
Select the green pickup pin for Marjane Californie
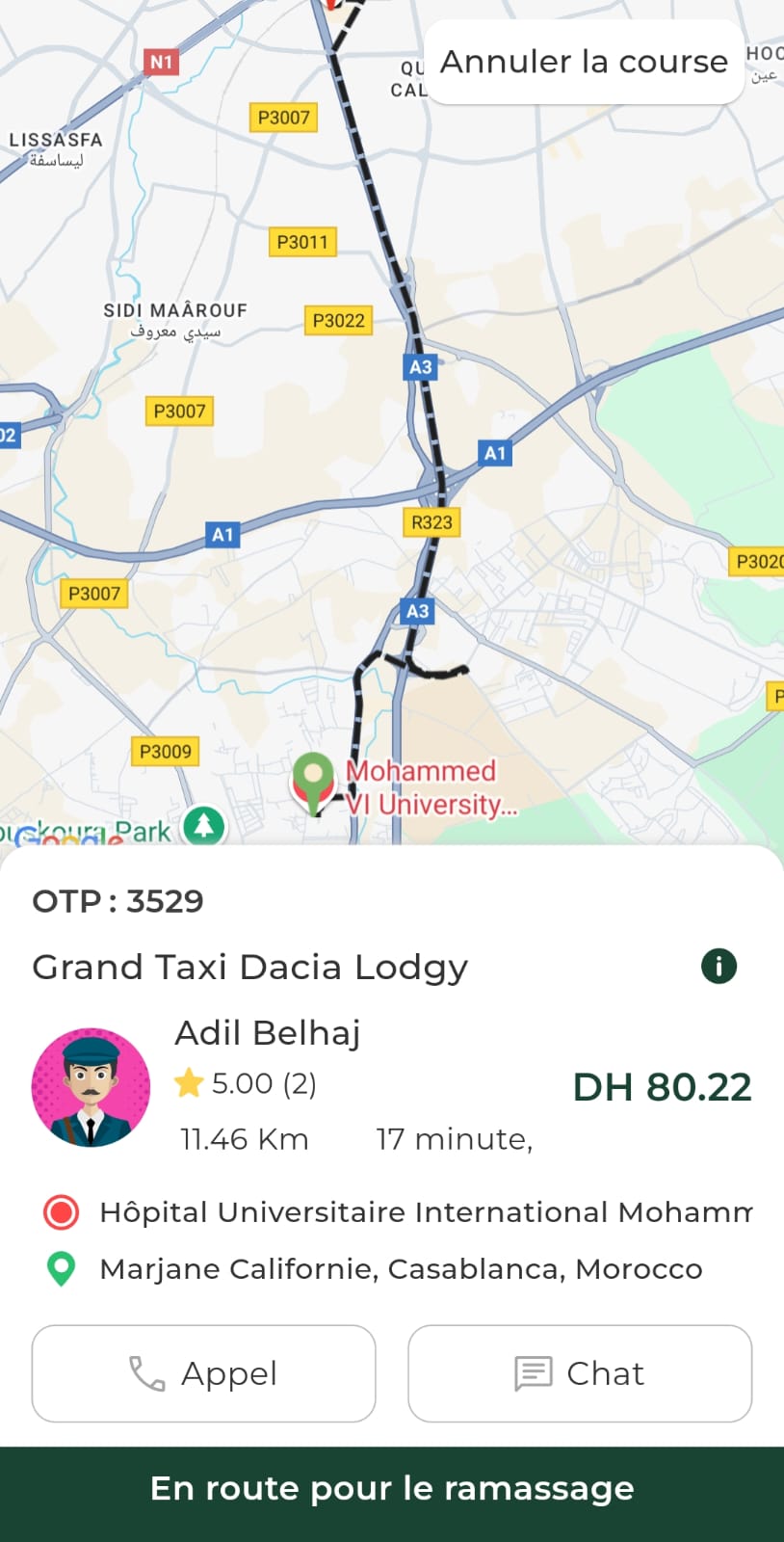61,1268
